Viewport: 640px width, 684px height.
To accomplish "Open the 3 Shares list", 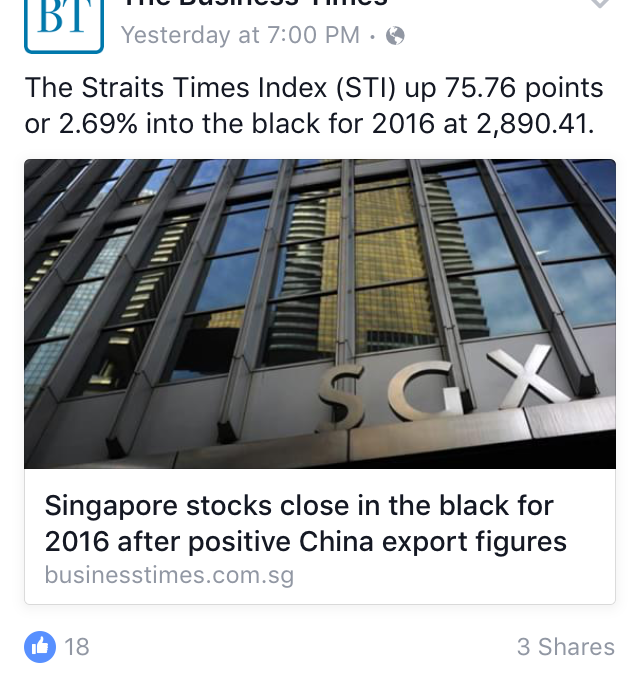I will (x=565, y=647).
